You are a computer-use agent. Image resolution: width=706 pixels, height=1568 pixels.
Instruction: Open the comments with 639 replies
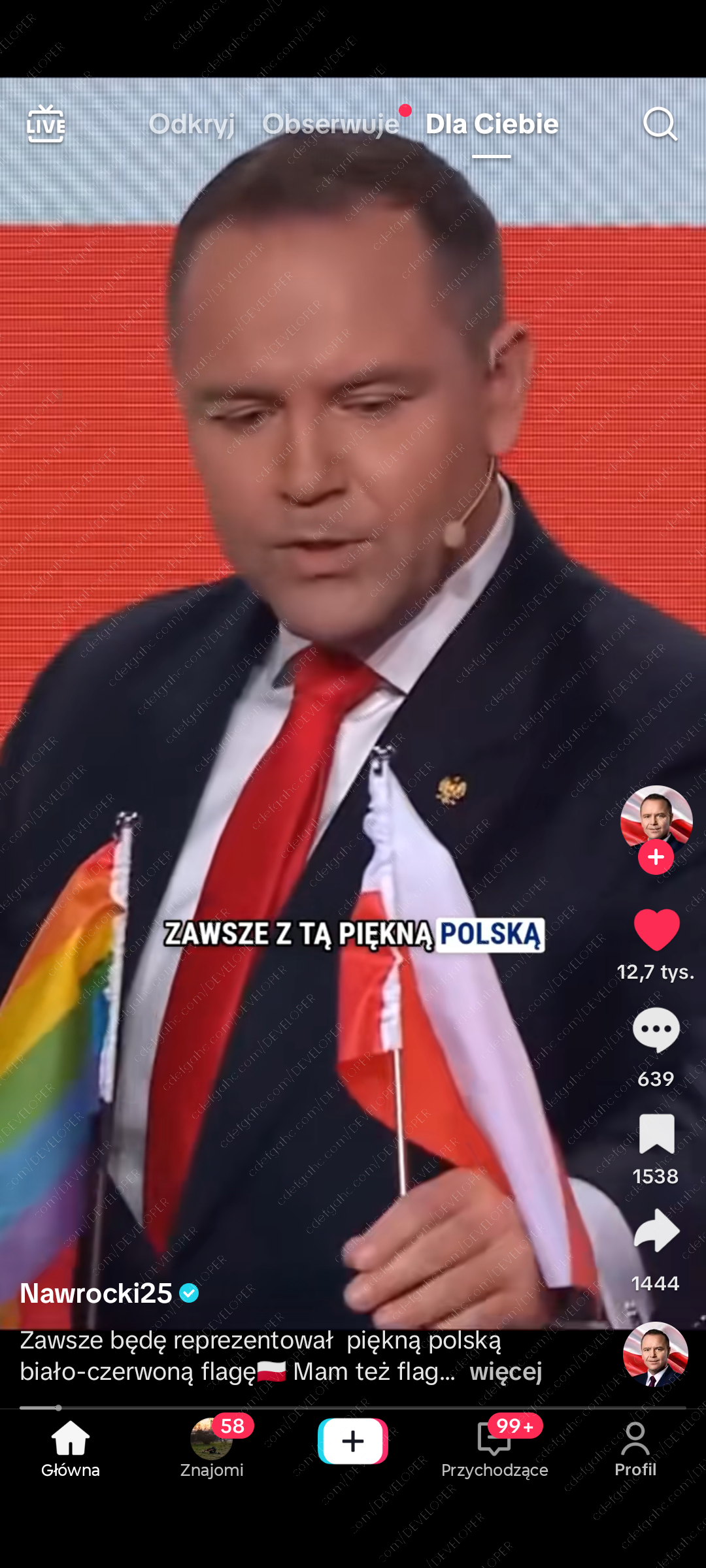click(x=656, y=1030)
